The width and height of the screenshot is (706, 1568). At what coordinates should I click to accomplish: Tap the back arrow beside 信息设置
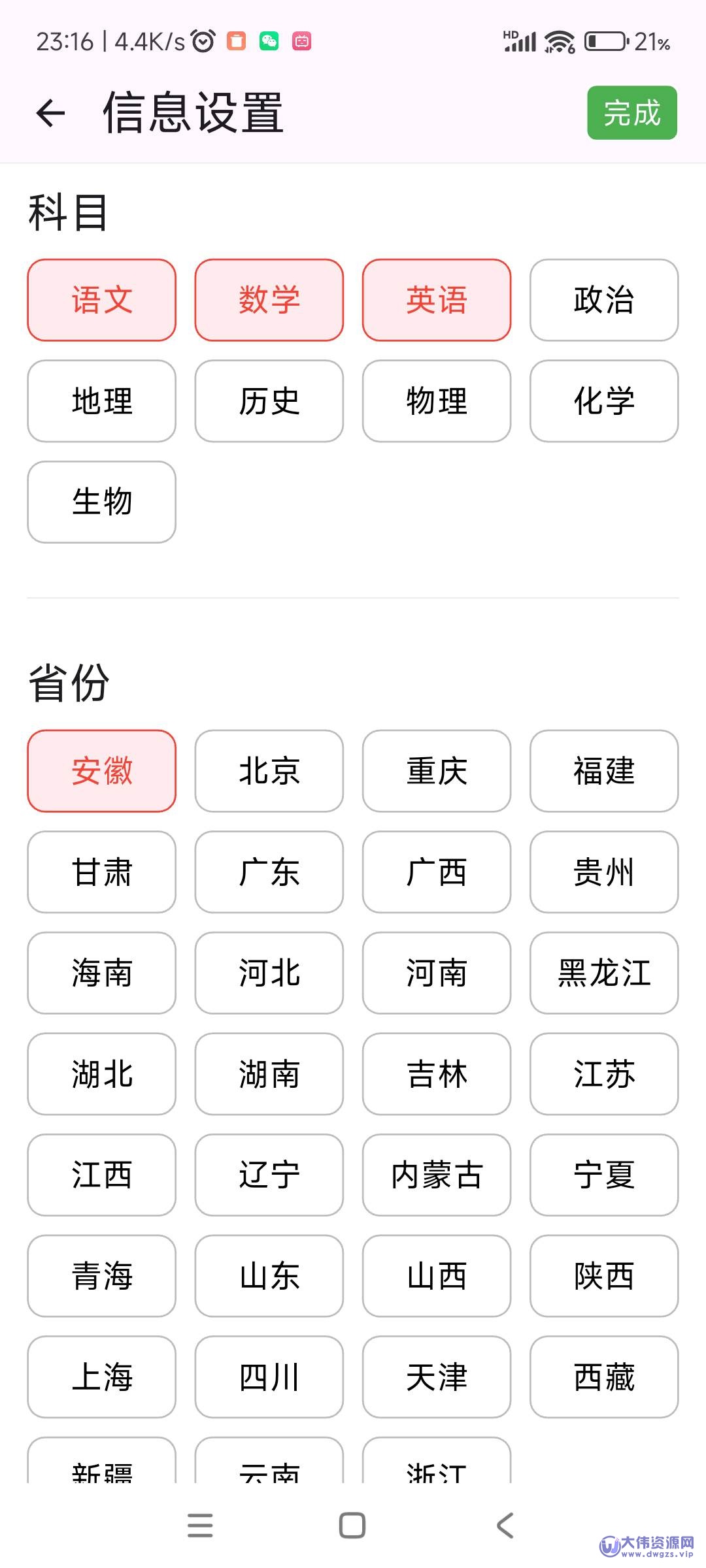(49, 112)
